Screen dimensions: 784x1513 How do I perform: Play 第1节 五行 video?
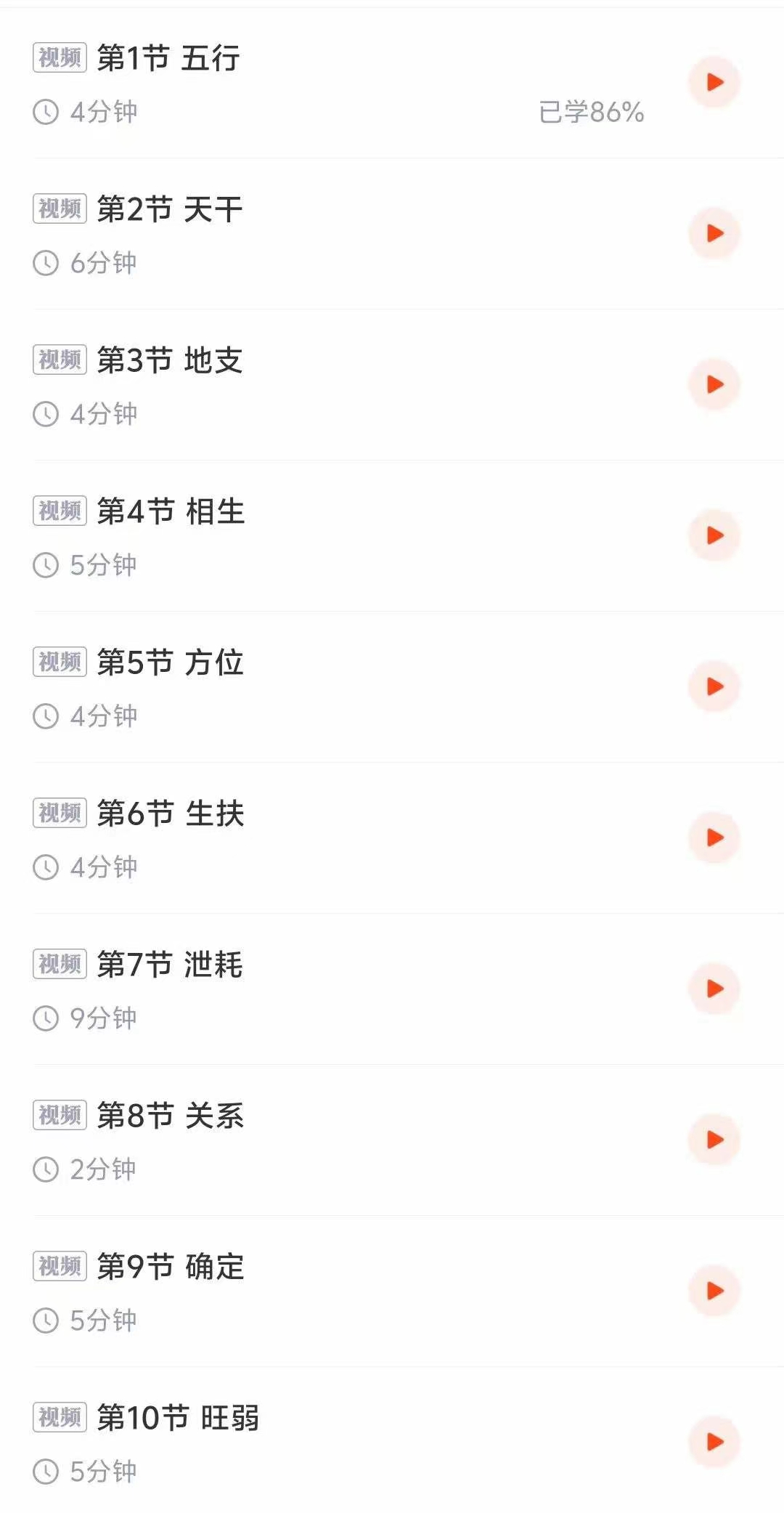click(x=714, y=82)
